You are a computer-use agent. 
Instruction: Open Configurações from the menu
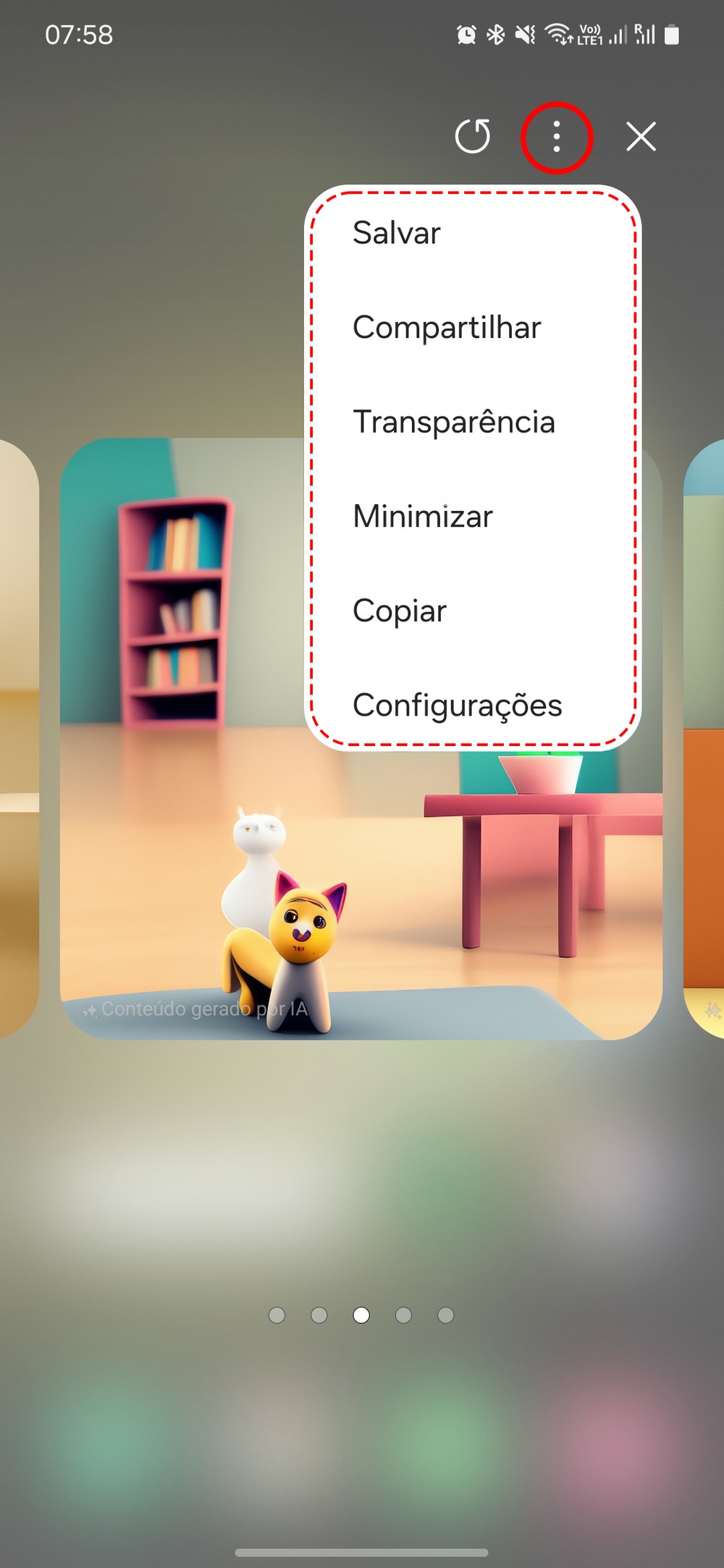[x=458, y=705]
